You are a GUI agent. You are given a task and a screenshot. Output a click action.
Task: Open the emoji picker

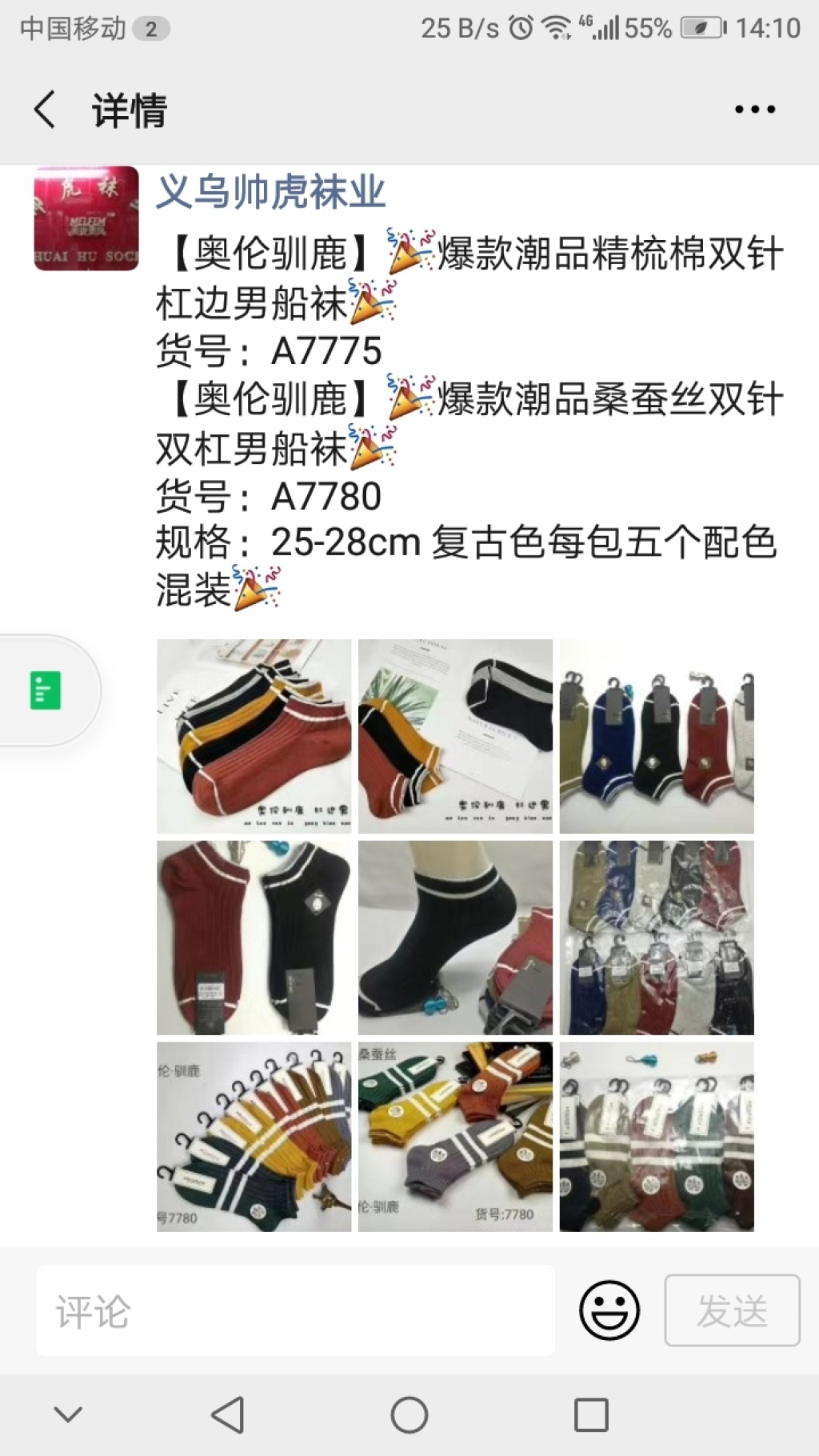pos(609,1310)
